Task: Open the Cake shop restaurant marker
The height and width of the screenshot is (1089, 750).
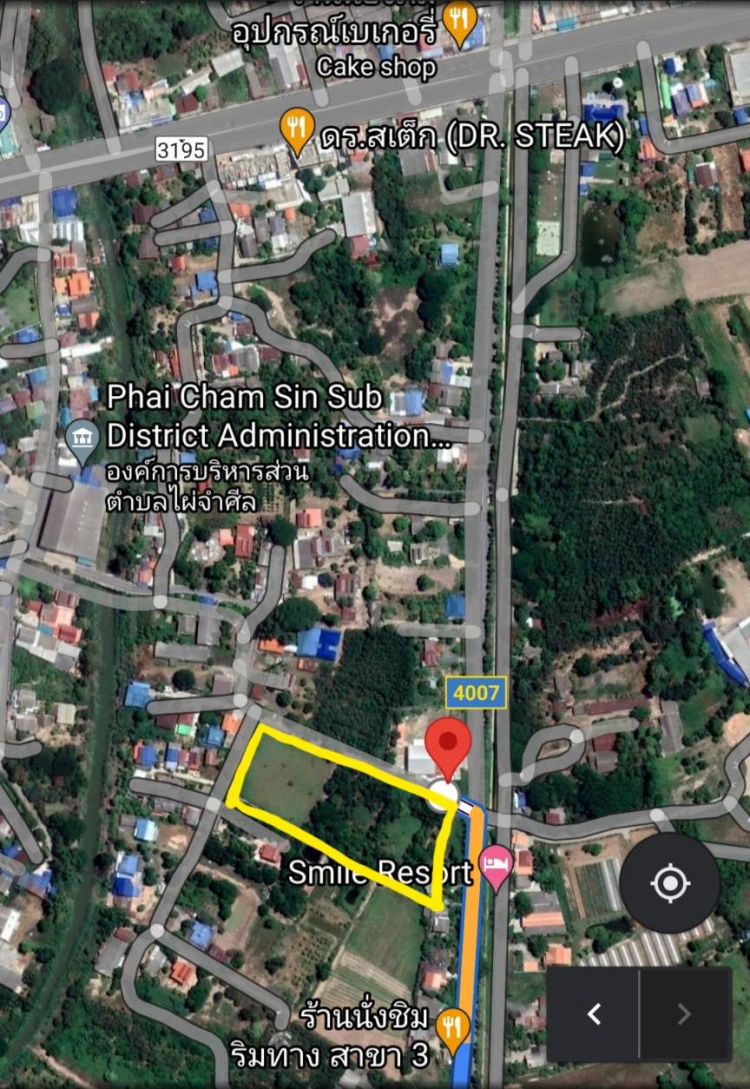Action: pos(459,21)
